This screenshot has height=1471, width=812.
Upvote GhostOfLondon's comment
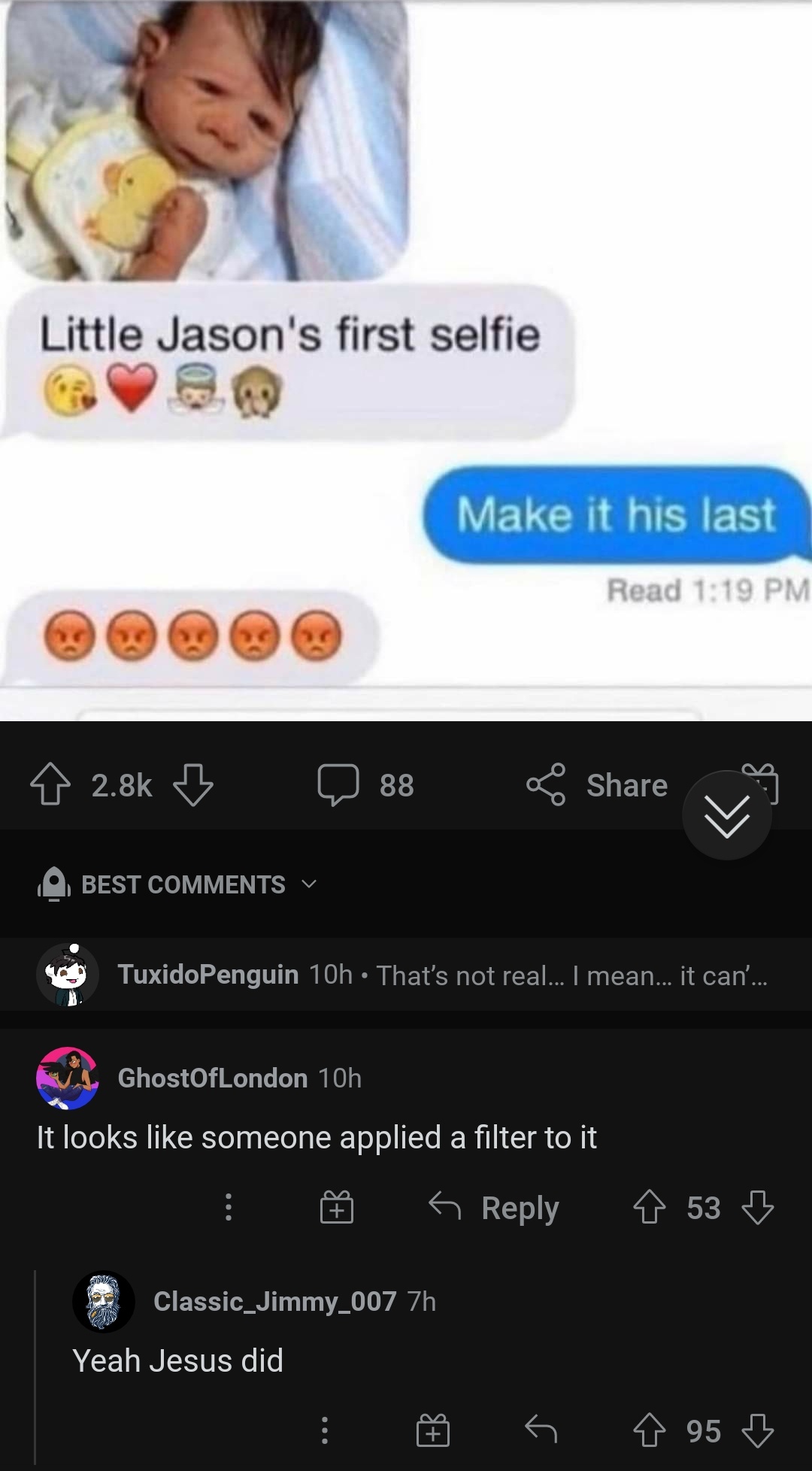(650, 1207)
